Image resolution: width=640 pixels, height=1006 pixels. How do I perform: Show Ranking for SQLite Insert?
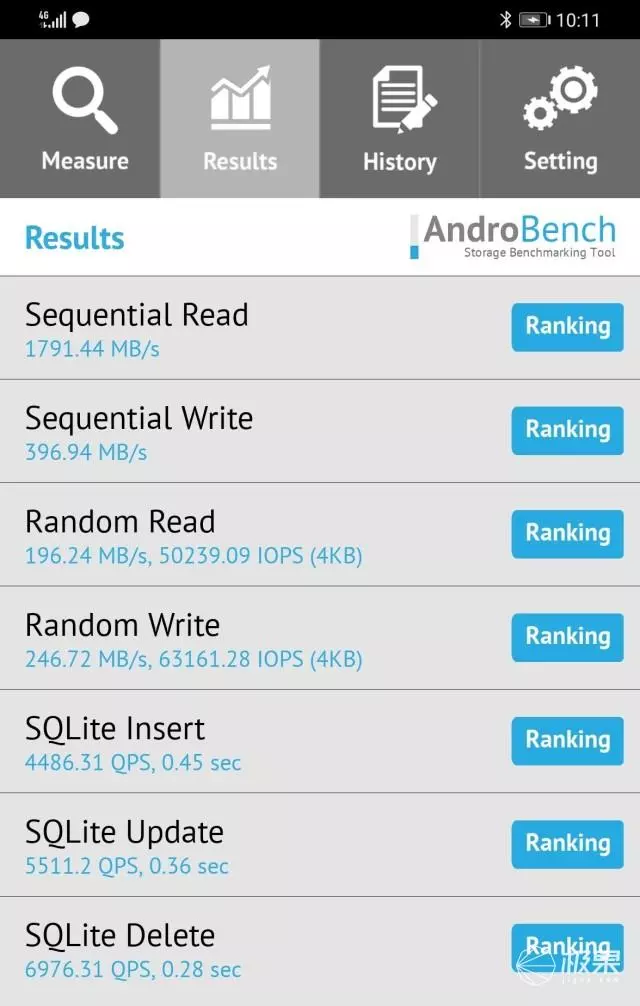(x=567, y=741)
